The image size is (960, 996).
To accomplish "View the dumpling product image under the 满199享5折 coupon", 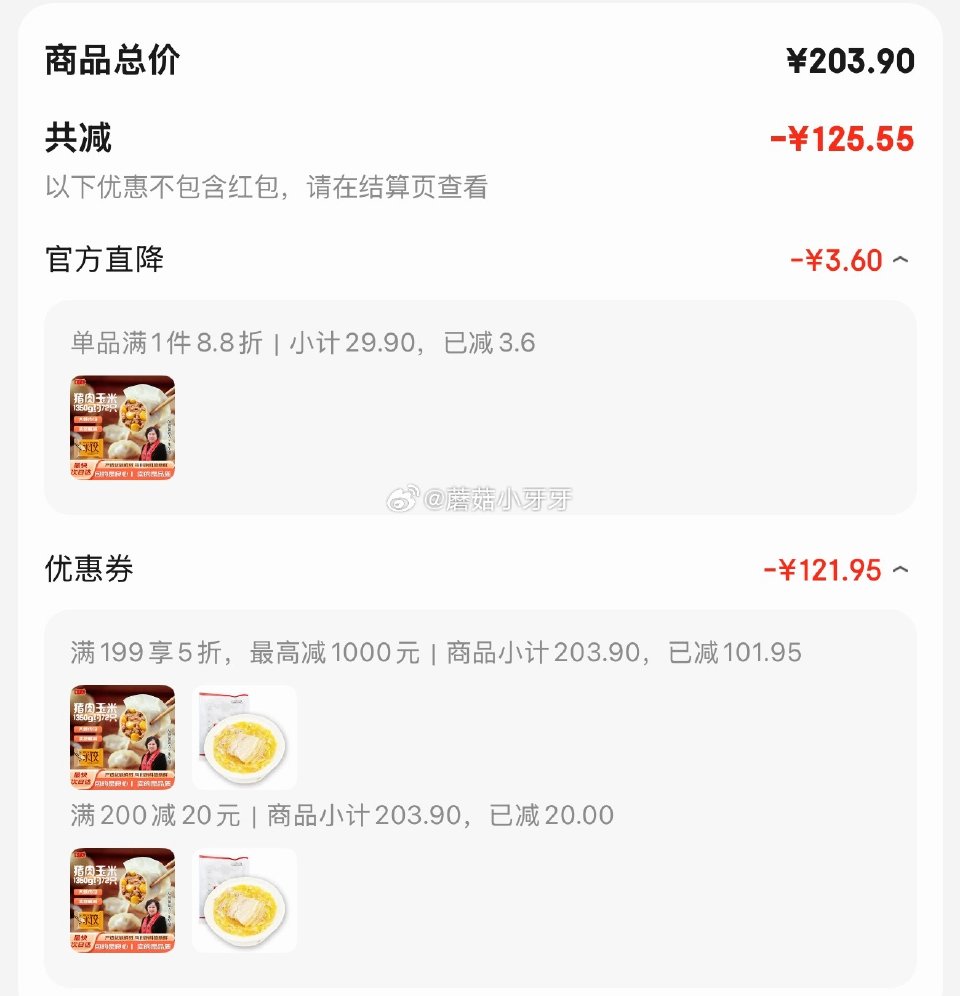I will [122, 737].
